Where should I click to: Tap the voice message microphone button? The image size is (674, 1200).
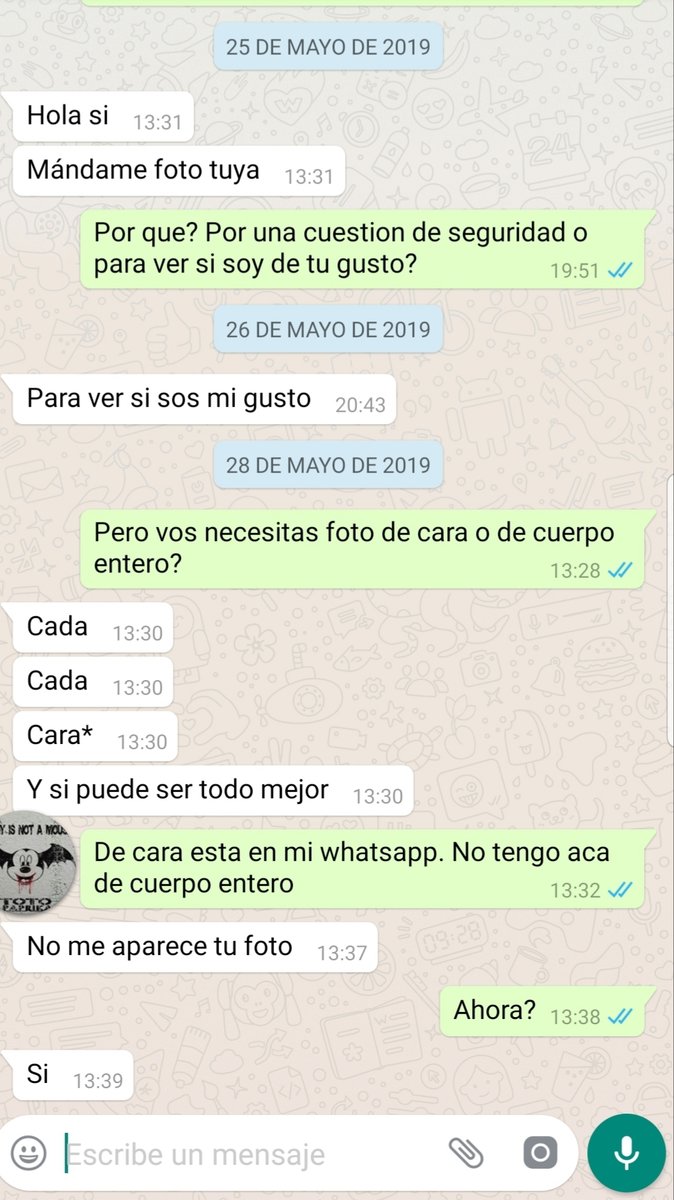point(627,1153)
